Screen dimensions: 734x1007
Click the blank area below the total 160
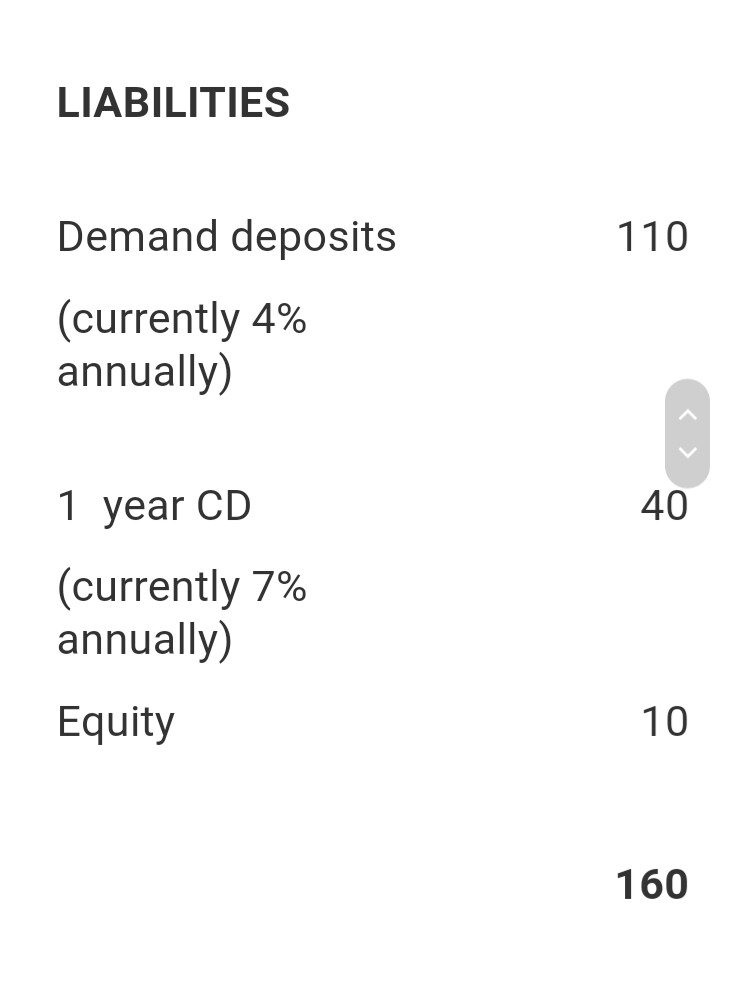(x=367, y=960)
